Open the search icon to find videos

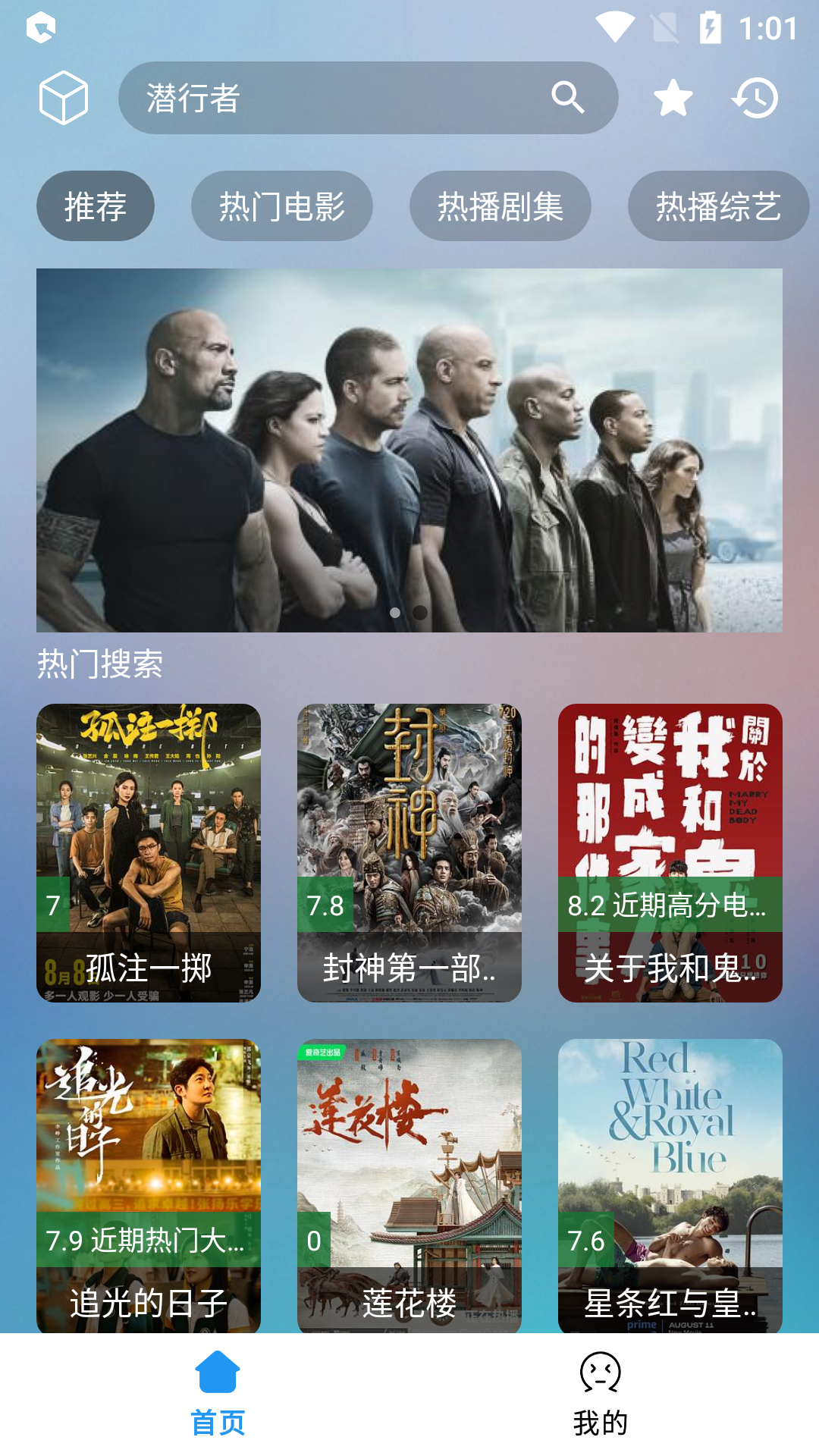click(x=567, y=99)
